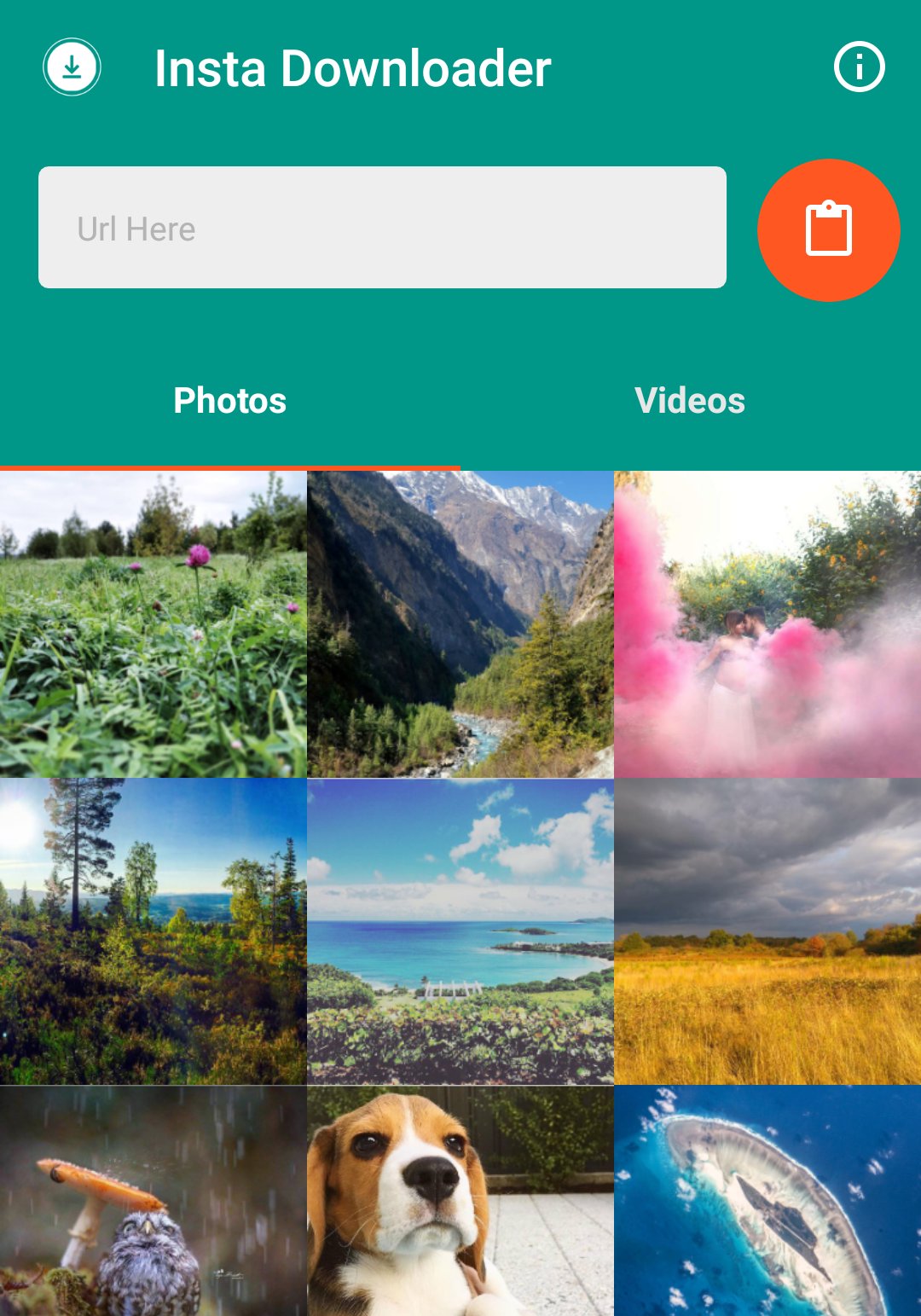Click the owl with mushroom photo

coord(153,1198)
